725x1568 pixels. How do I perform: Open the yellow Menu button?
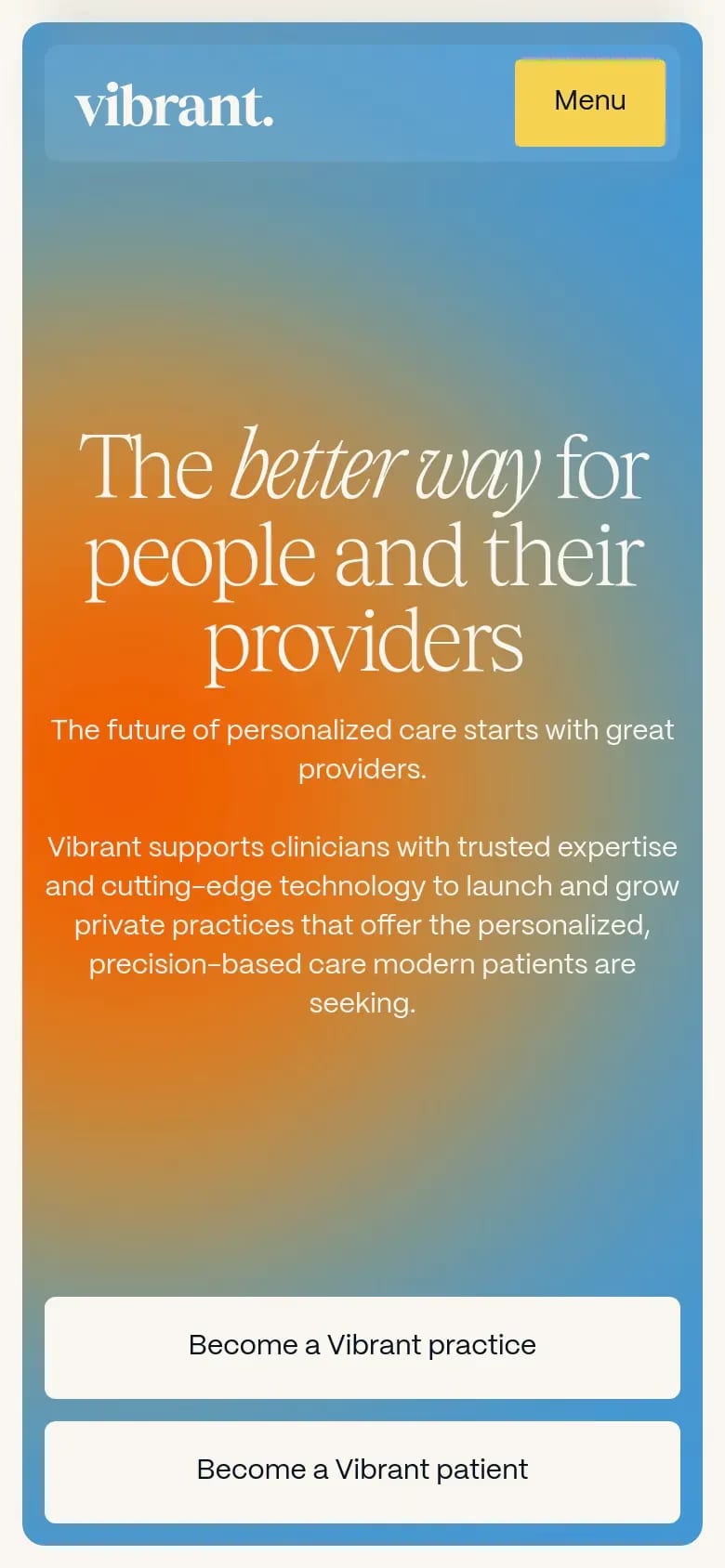(x=590, y=102)
